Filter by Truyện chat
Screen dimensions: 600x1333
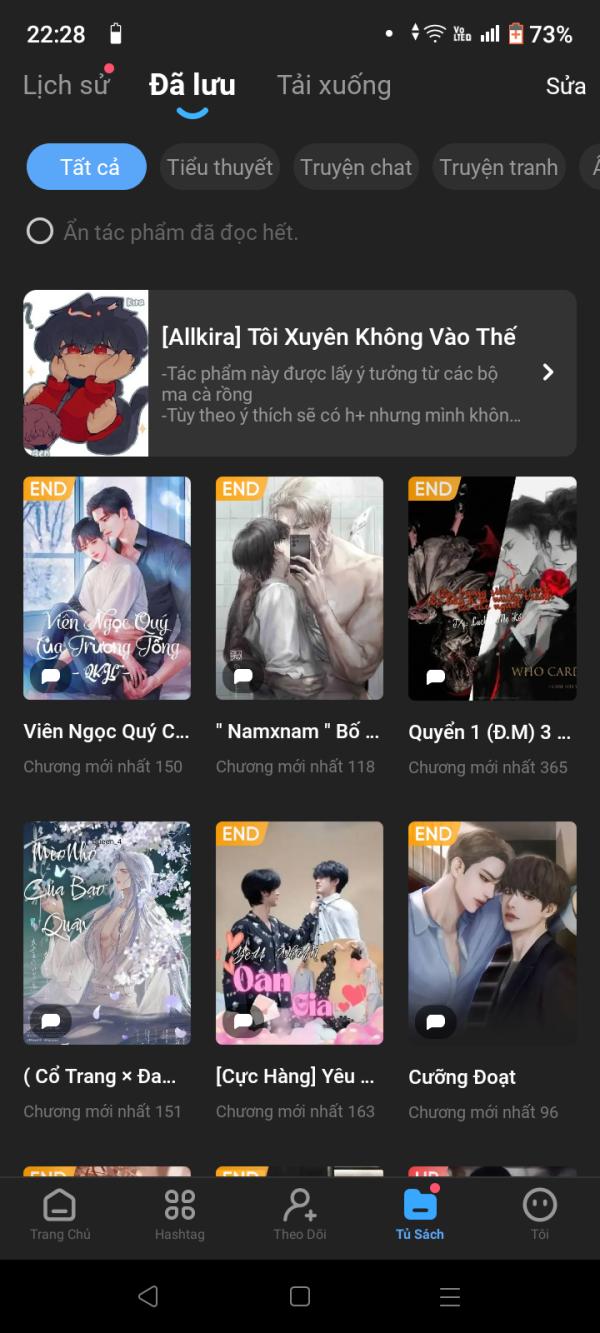tap(356, 167)
